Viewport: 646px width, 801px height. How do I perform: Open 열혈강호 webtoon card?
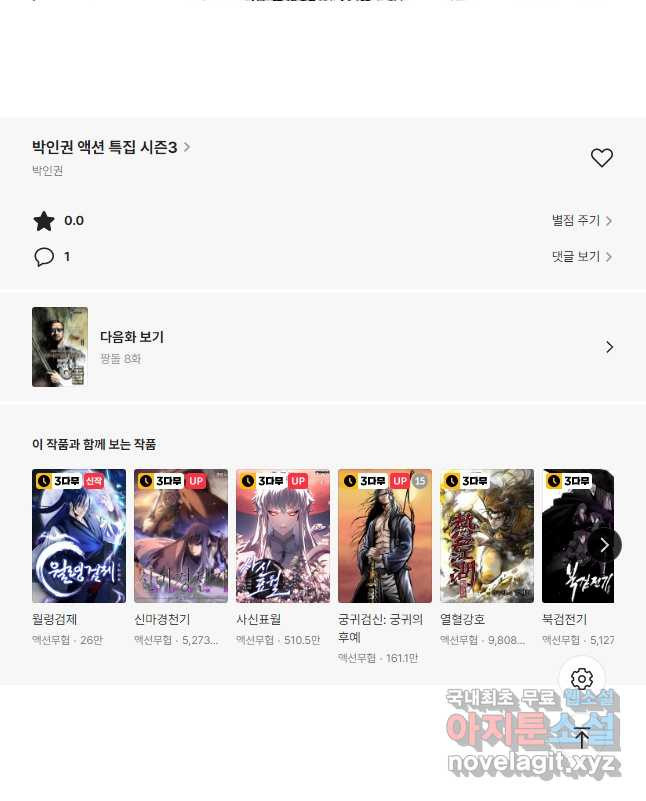[x=487, y=536]
